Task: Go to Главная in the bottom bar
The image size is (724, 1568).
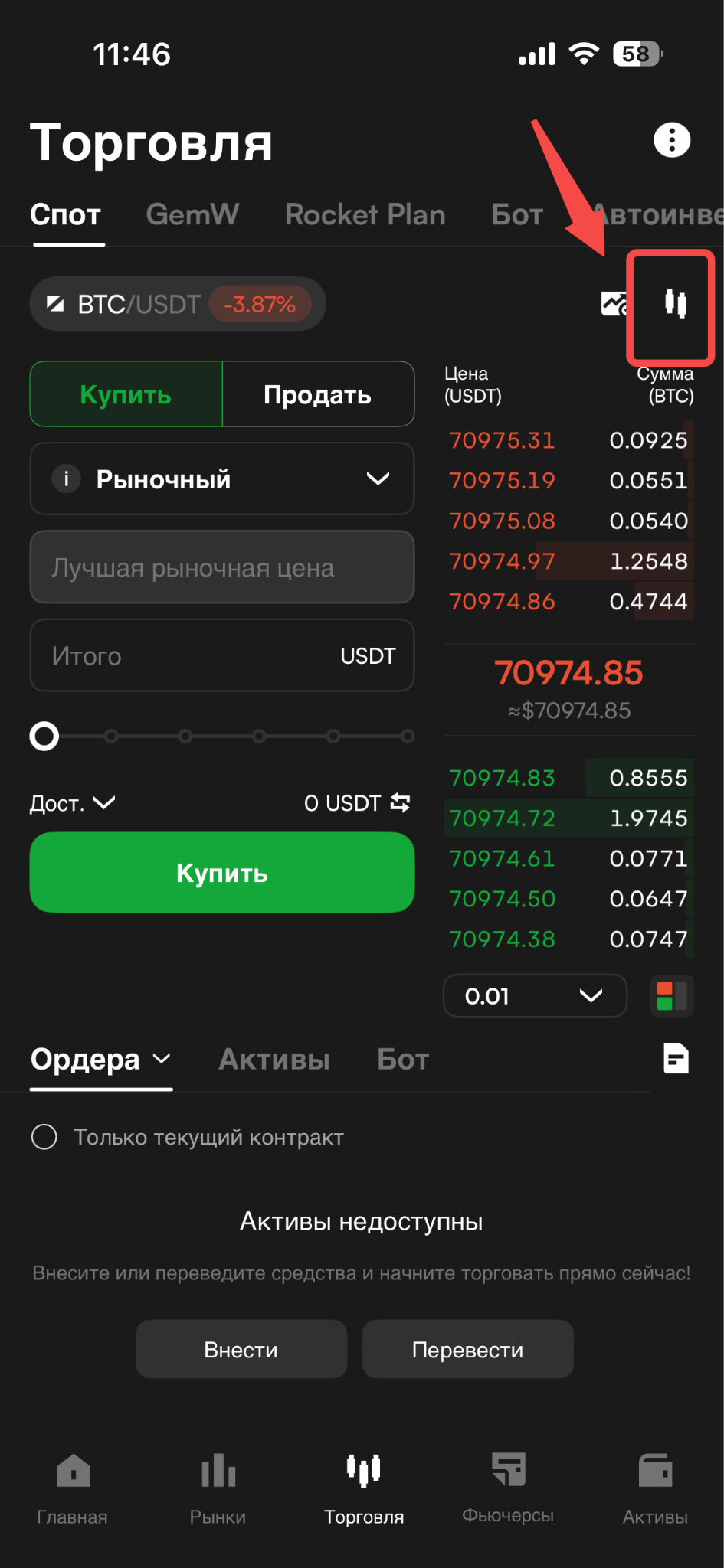Action: [73, 1489]
